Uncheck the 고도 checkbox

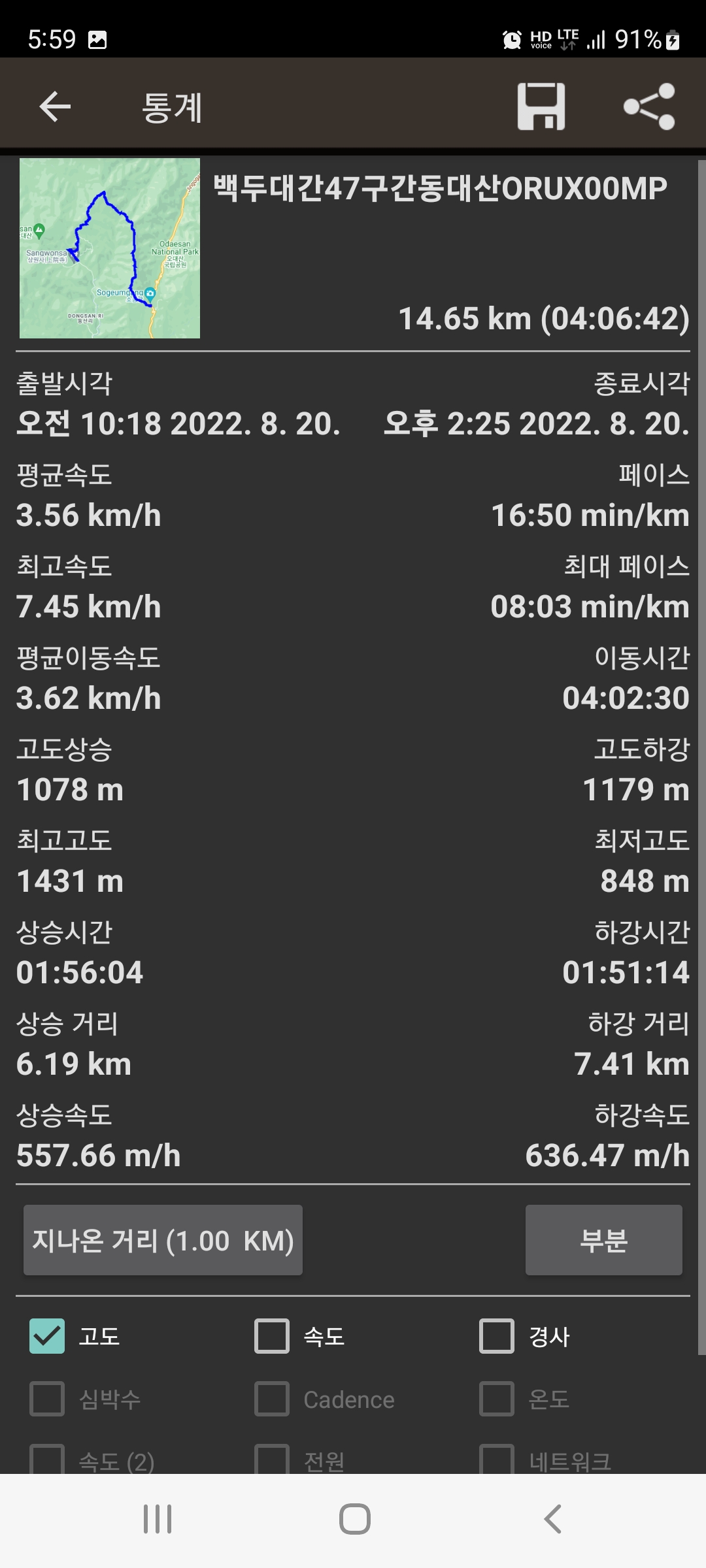pos(47,1336)
